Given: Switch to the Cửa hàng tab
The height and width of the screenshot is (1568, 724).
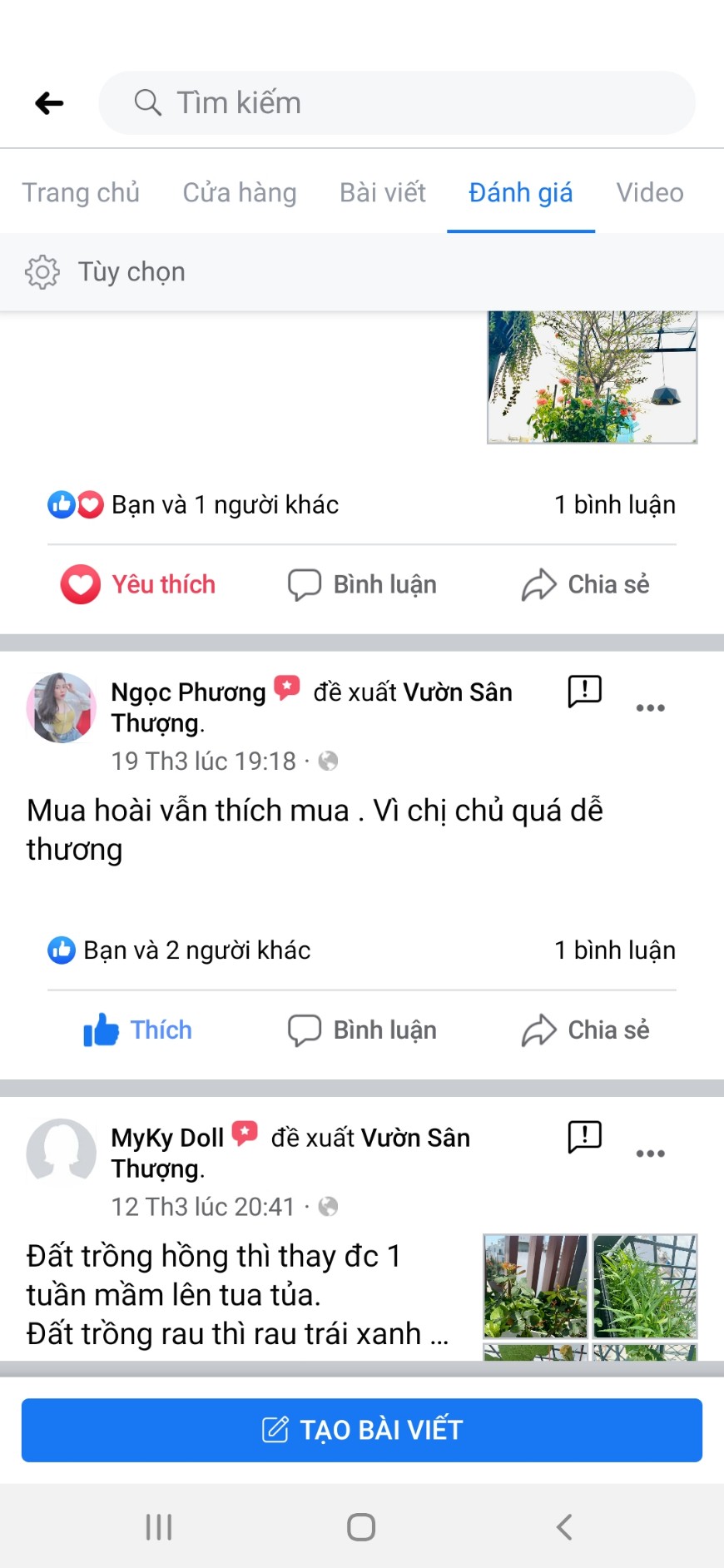Looking at the screenshot, I should pos(240,193).
